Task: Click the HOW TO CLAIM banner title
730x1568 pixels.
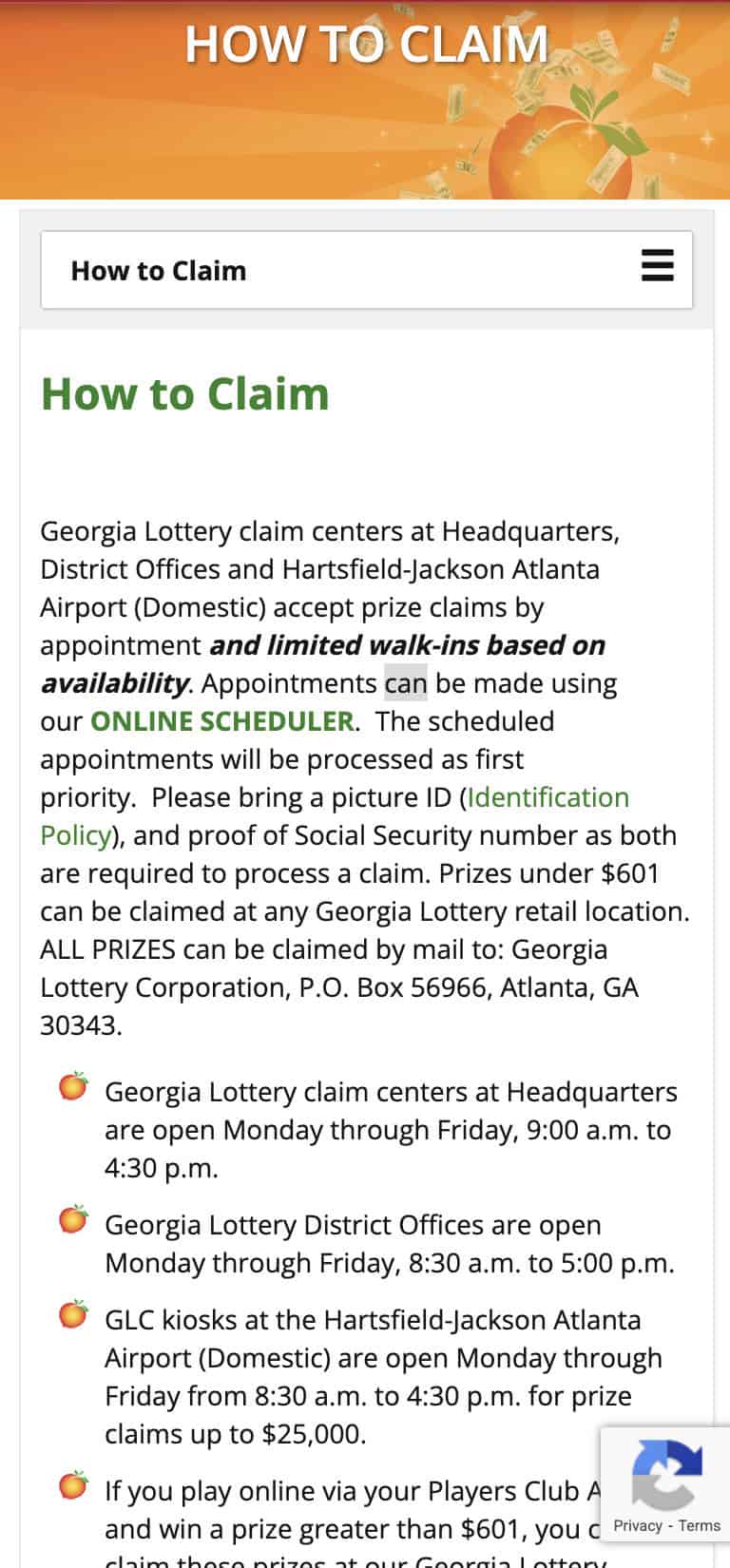Action: tap(367, 43)
